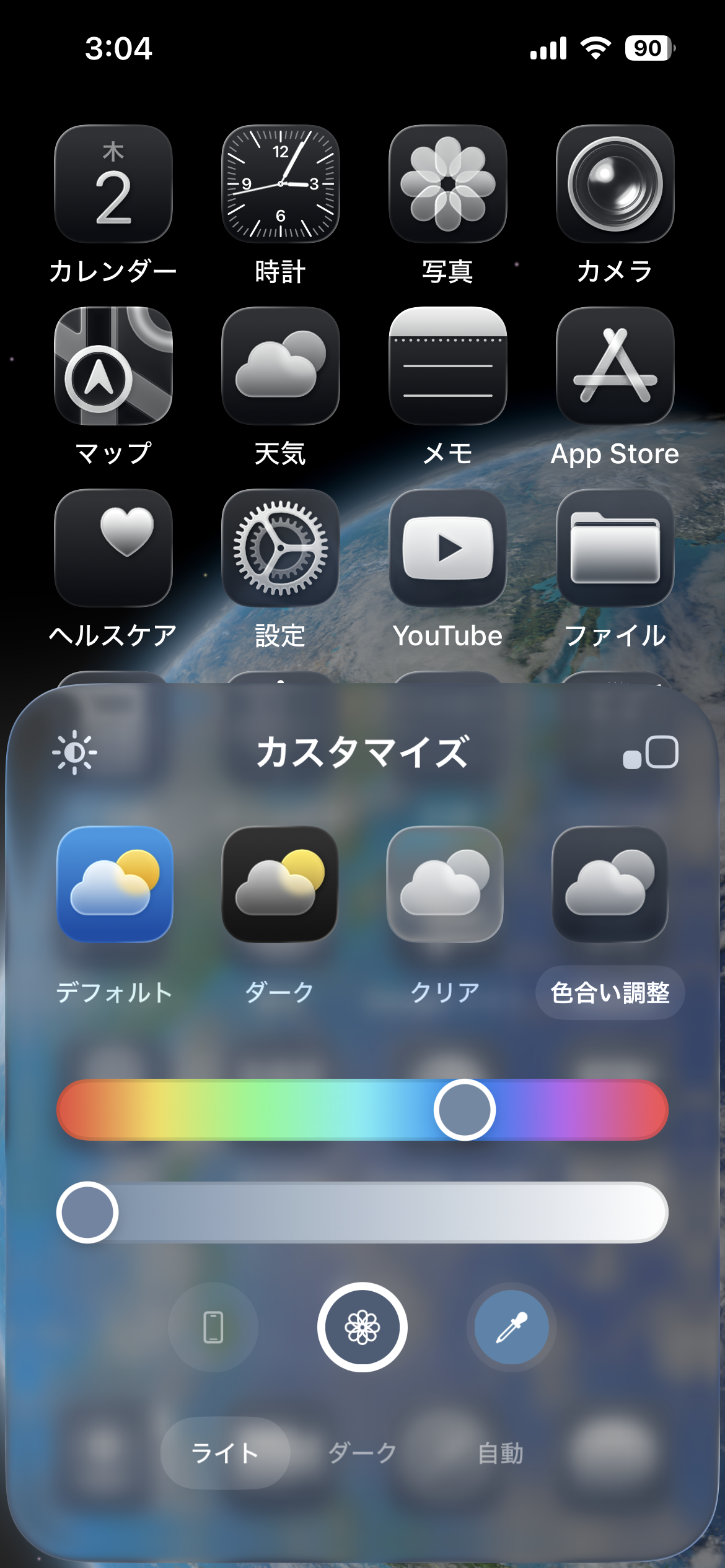Open the 設定 app
This screenshot has height=1568, width=725.
(281, 548)
